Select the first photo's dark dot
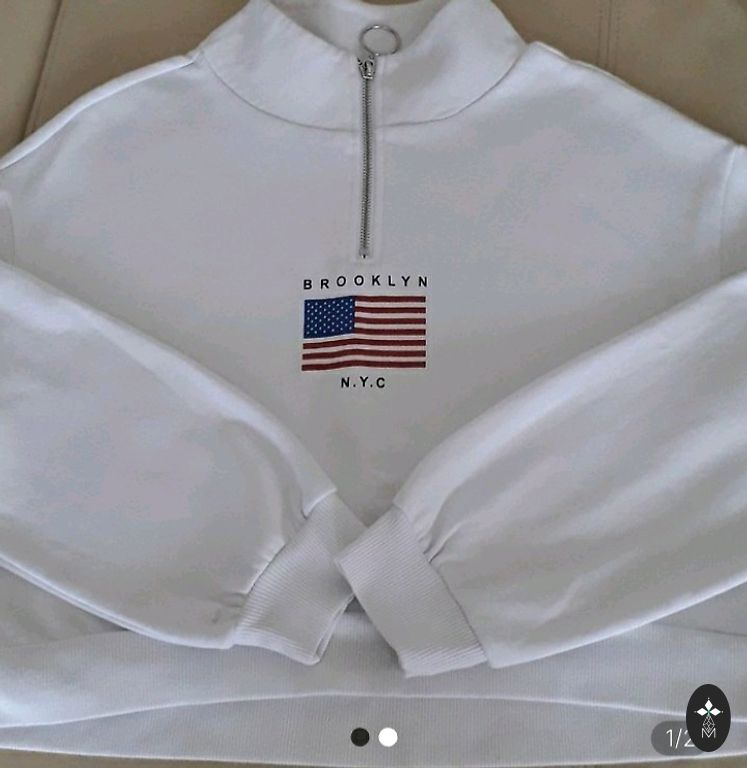The height and width of the screenshot is (768, 747). (x=360, y=737)
